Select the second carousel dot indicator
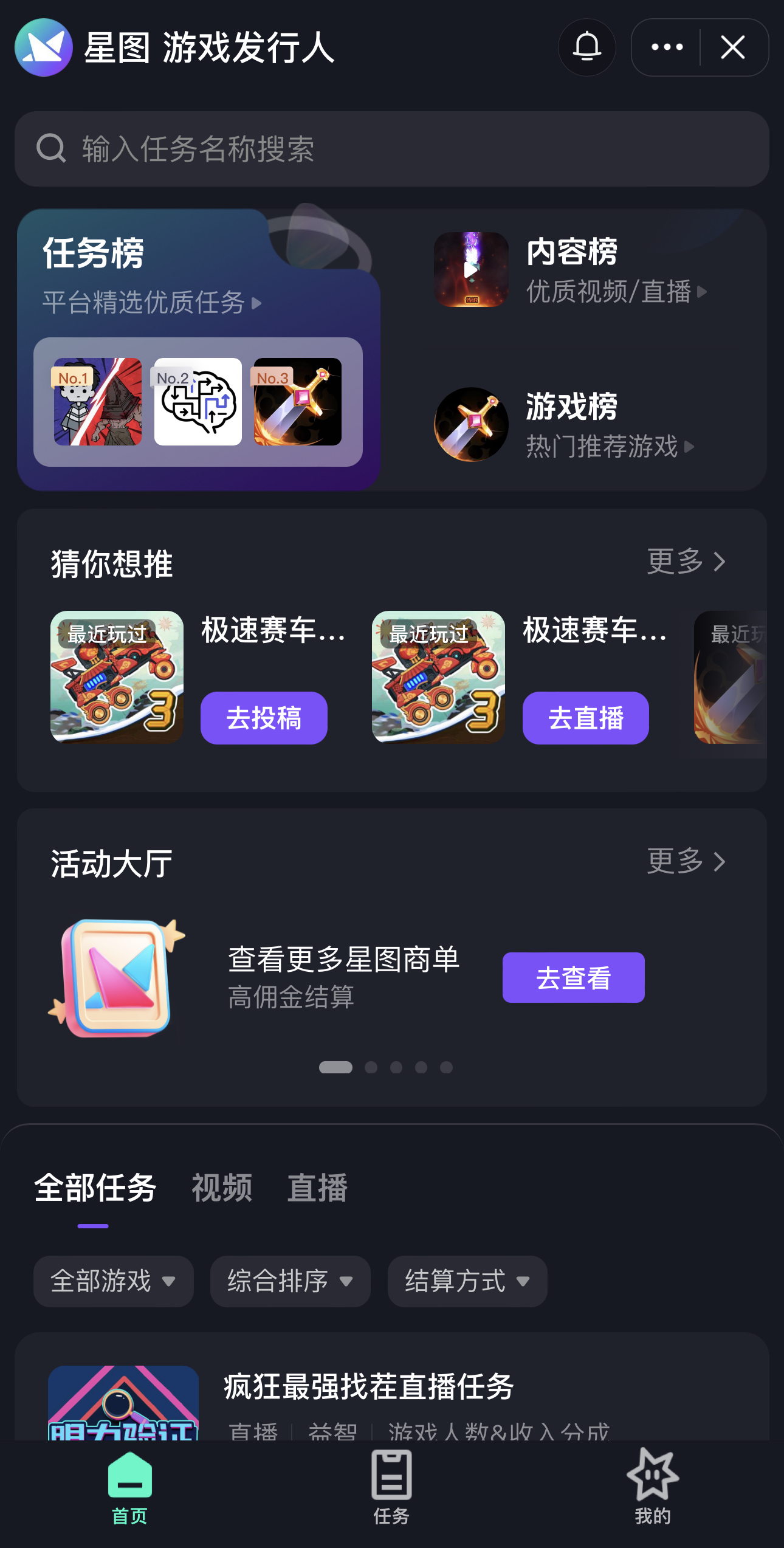This screenshot has width=784, height=1548. [371, 1068]
